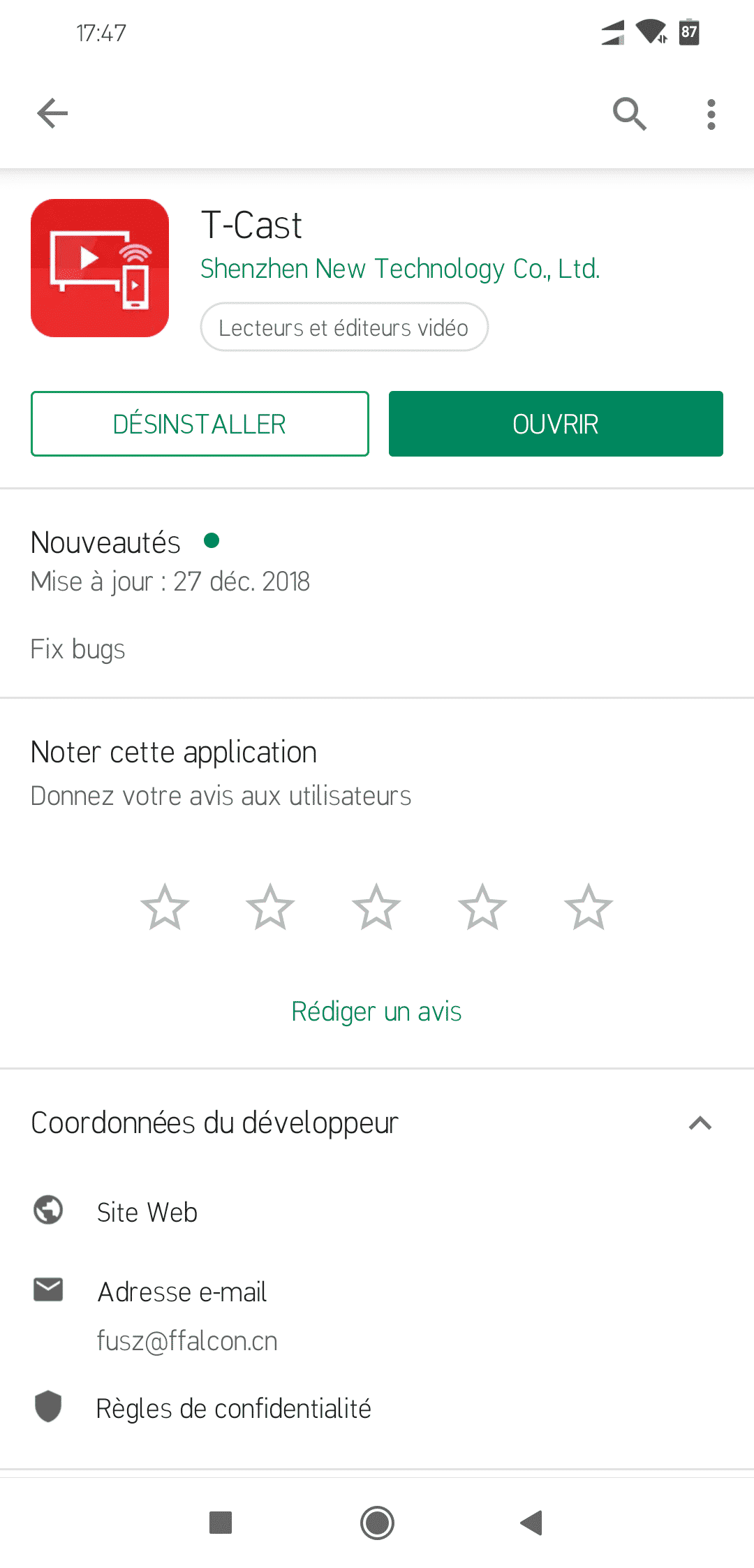Open recent apps with the square button
Screen dimensions: 754x1568
pos(221,1523)
